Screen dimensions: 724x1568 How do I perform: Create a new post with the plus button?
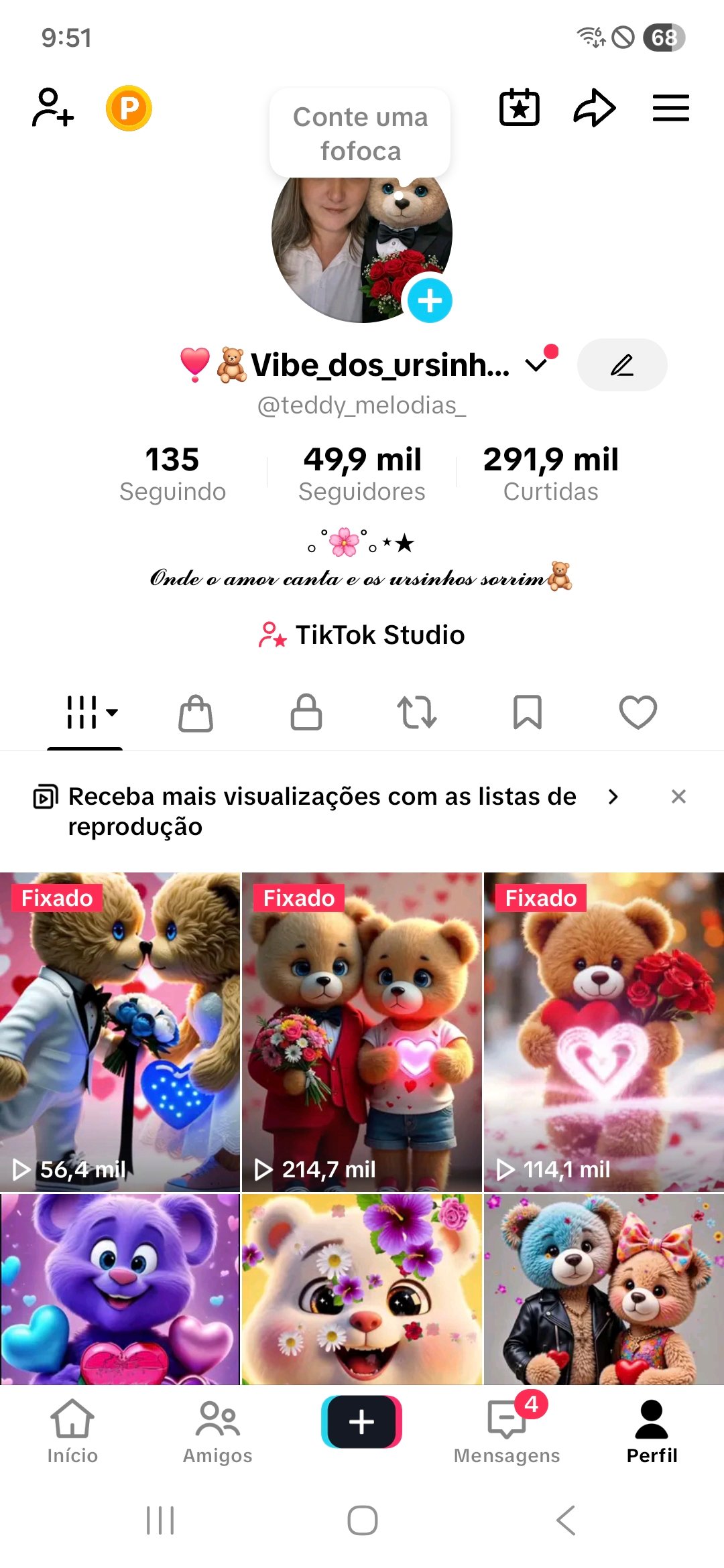coord(362,1422)
